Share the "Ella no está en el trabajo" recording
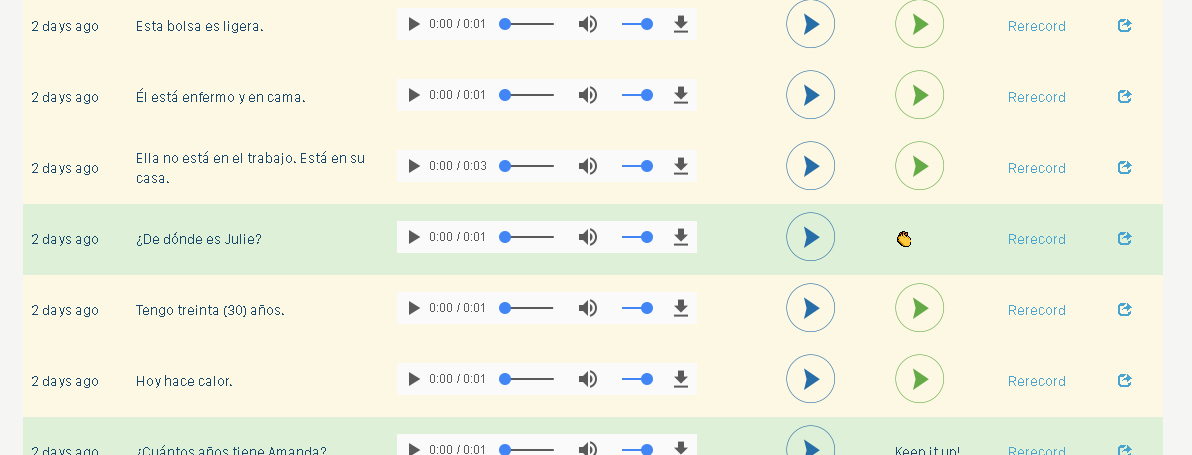1192x455 pixels. [x=1125, y=168]
